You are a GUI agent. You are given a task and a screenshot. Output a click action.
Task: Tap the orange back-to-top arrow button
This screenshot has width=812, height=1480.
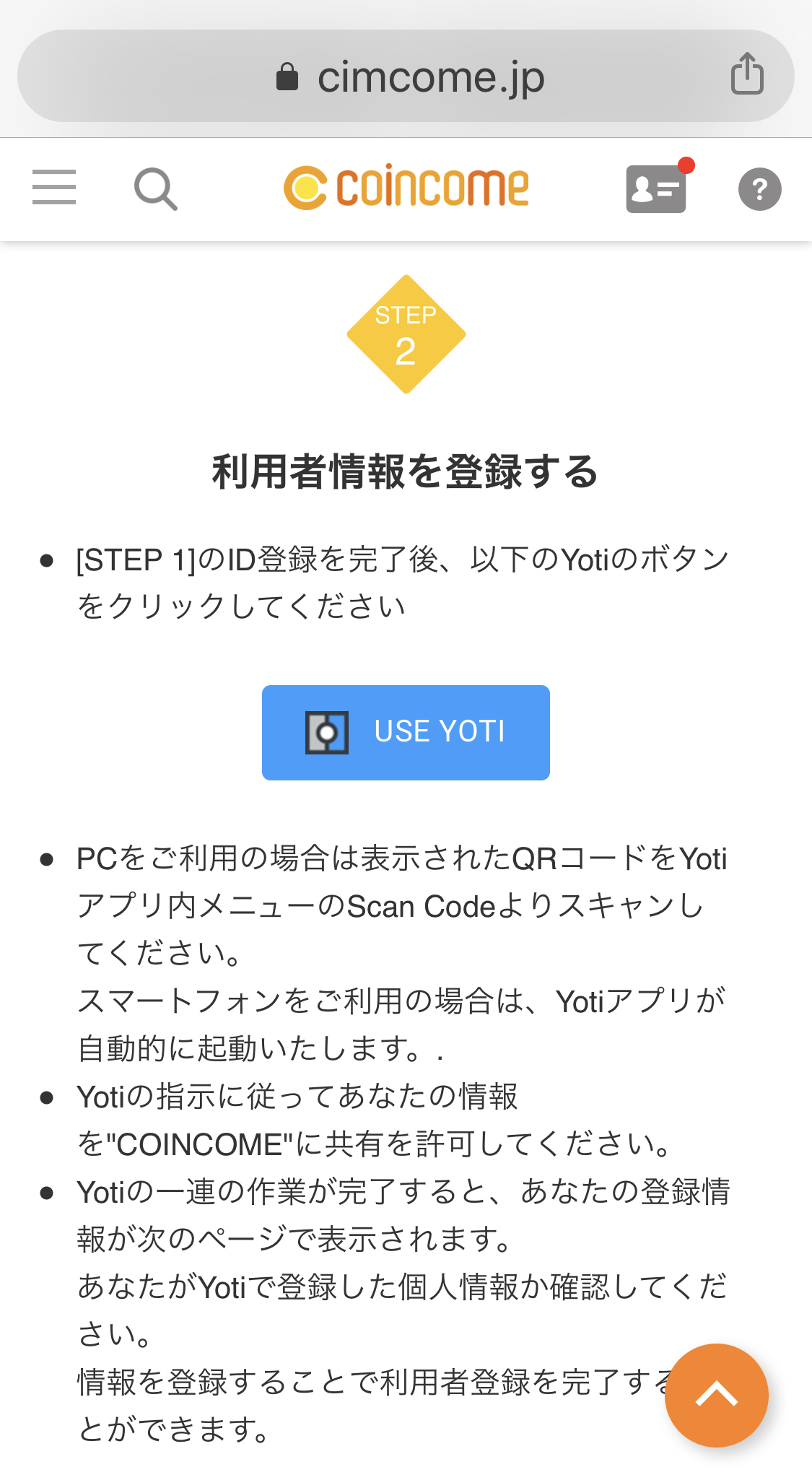tap(716, 1395)
